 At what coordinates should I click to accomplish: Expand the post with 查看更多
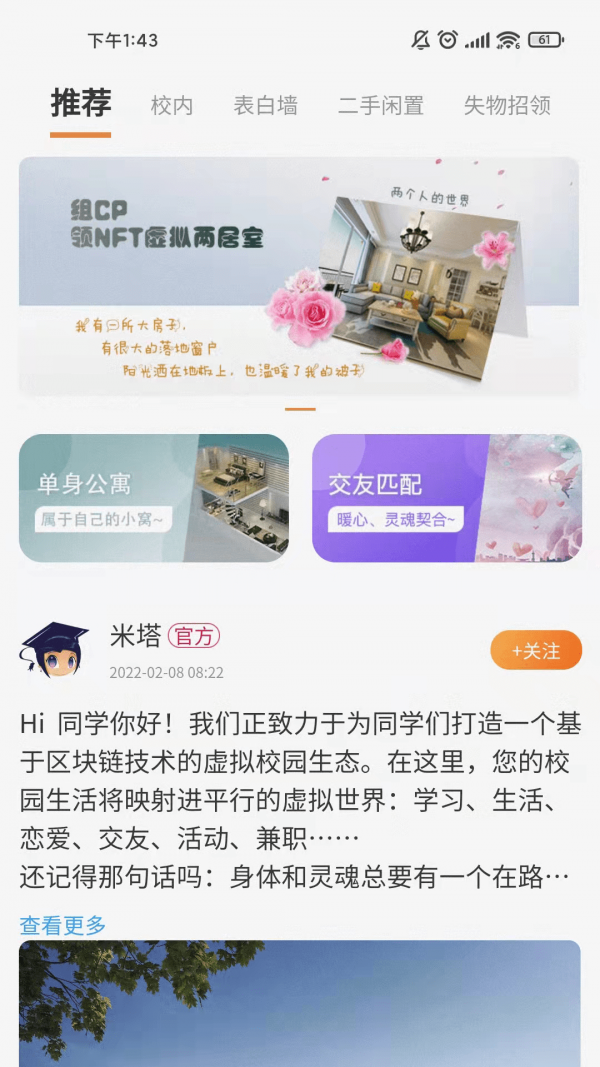63,925
